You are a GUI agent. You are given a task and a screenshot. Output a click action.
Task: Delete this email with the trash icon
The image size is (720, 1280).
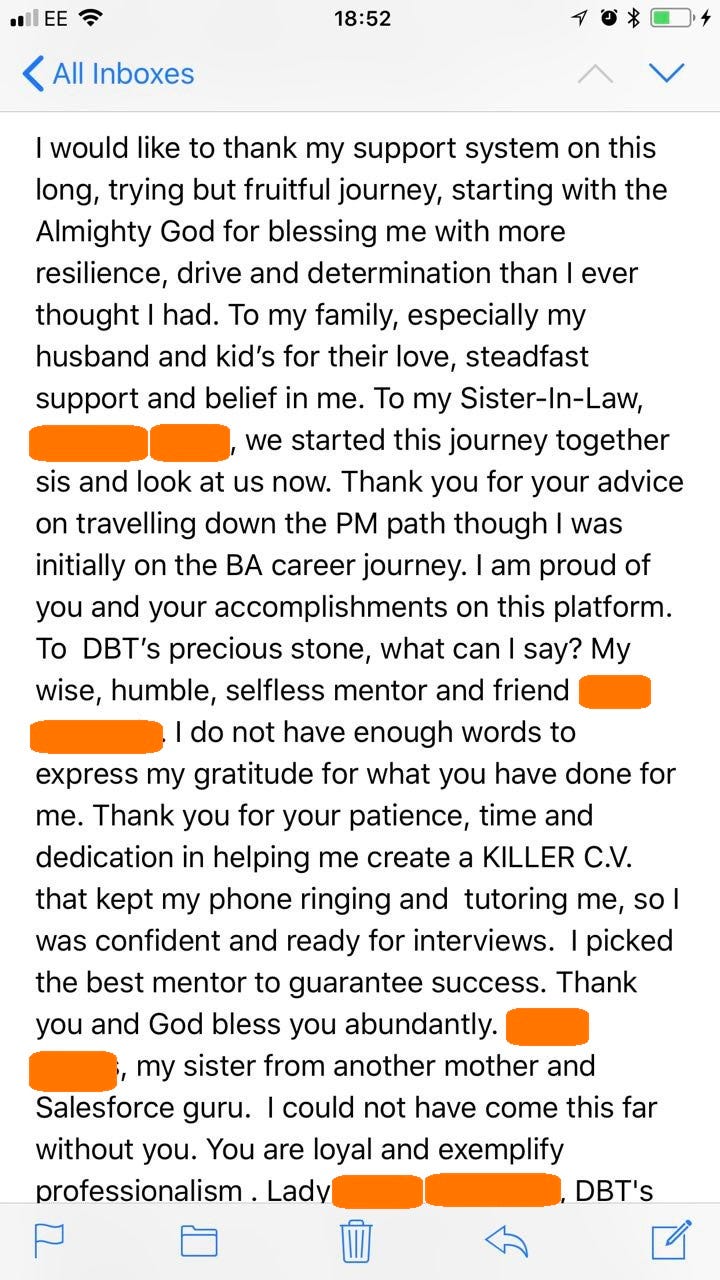[x=356, y=1240]
